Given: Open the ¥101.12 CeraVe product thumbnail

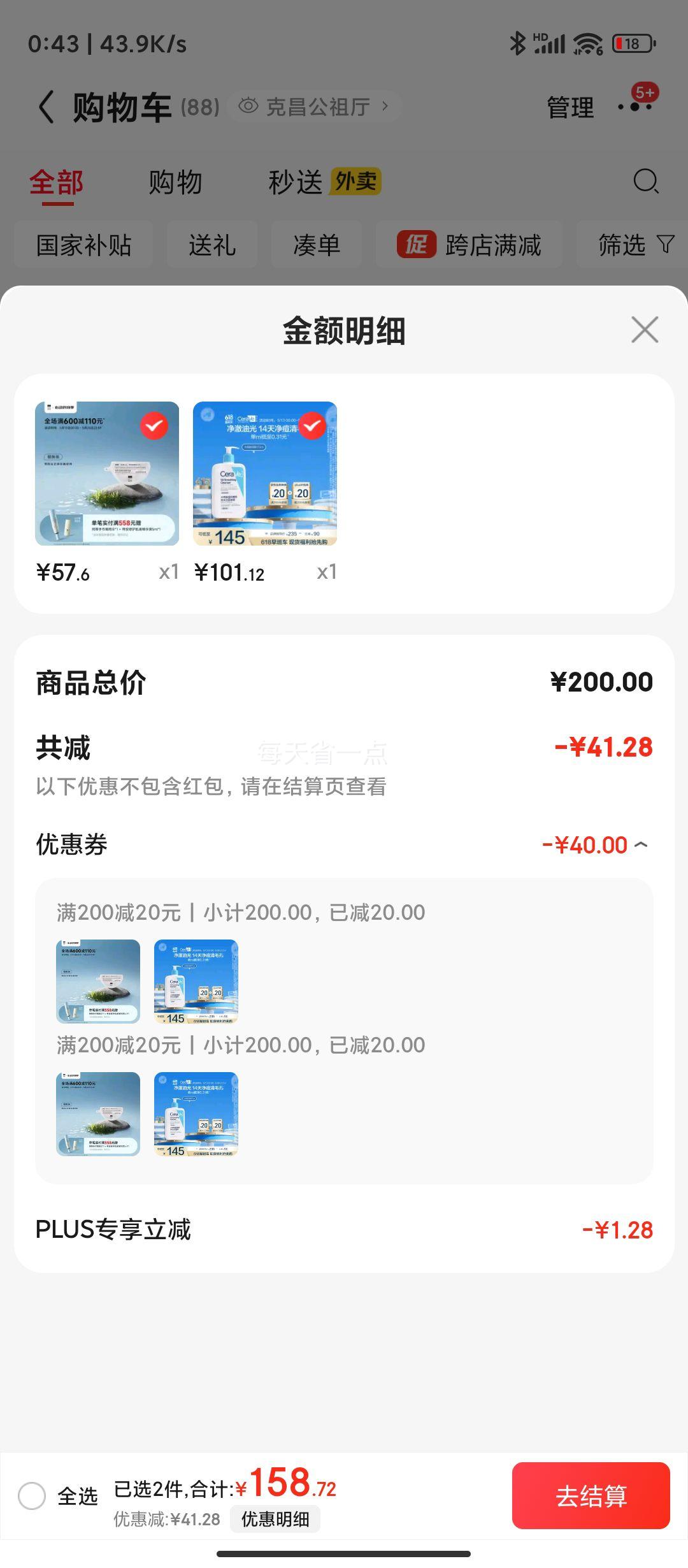Looking at the screenshot, I should 265,474.
